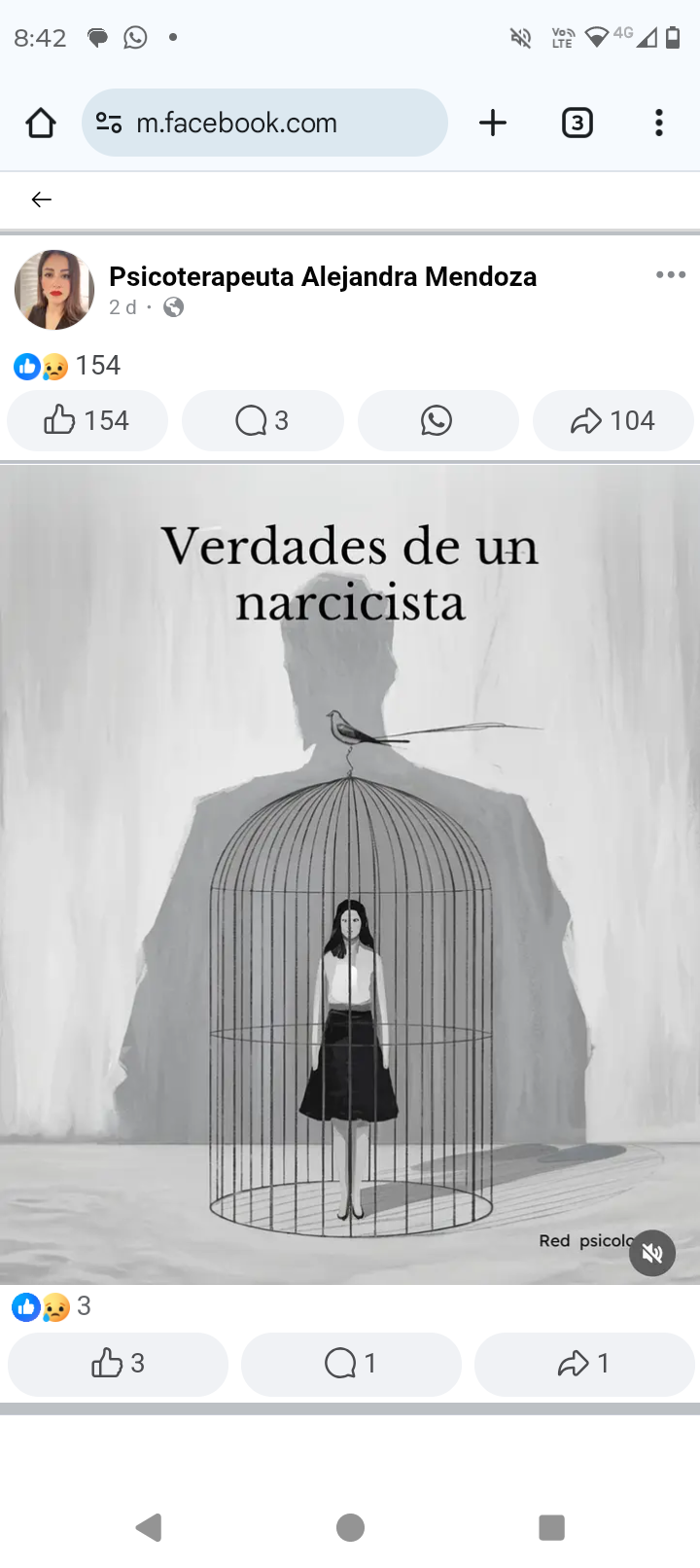Like the post with 154 likes
Viewport: 700px width, 1568px height.
(x=87, y=420)
